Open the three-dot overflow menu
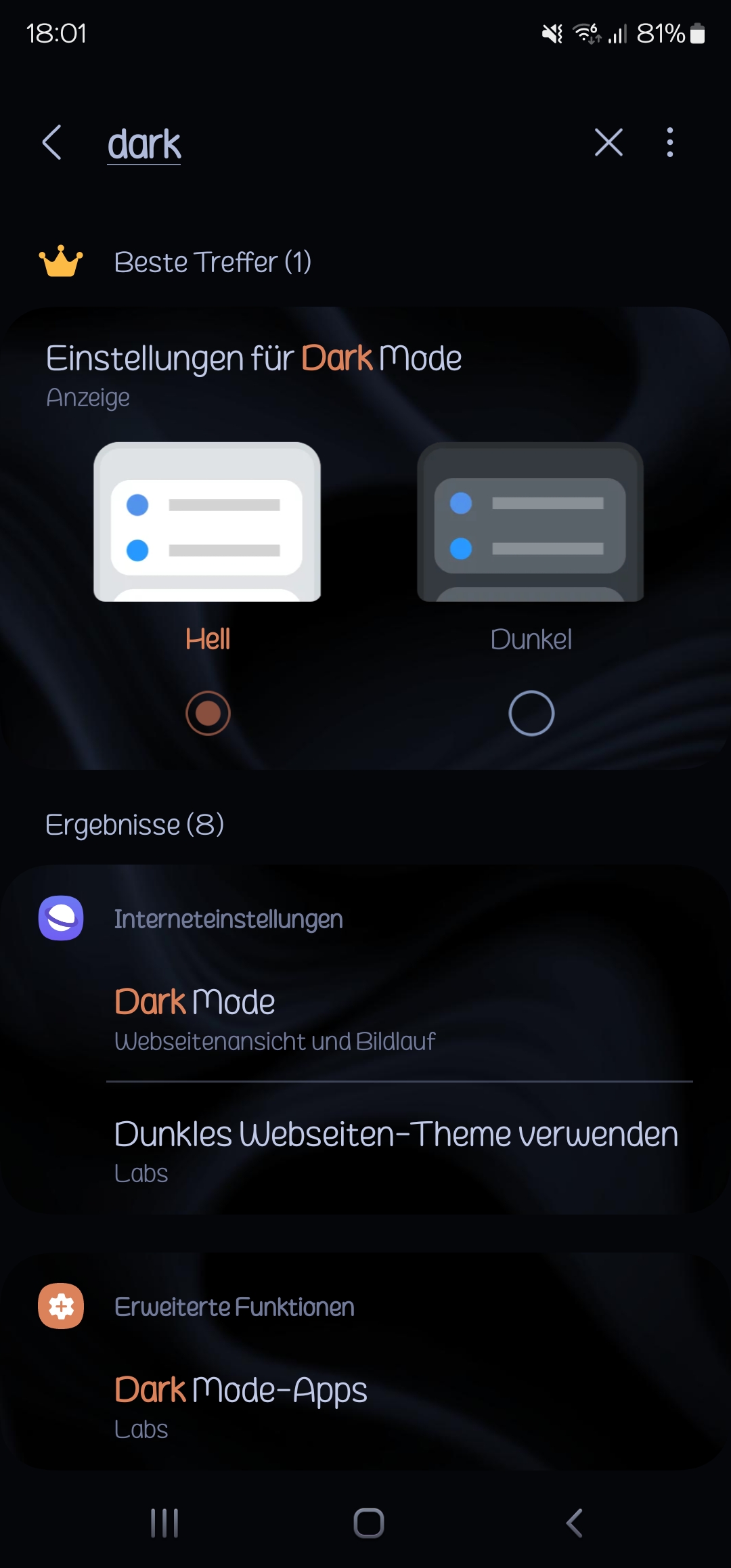The width and height of the screenshot is (731, 1568). click(x=669, y=142)
